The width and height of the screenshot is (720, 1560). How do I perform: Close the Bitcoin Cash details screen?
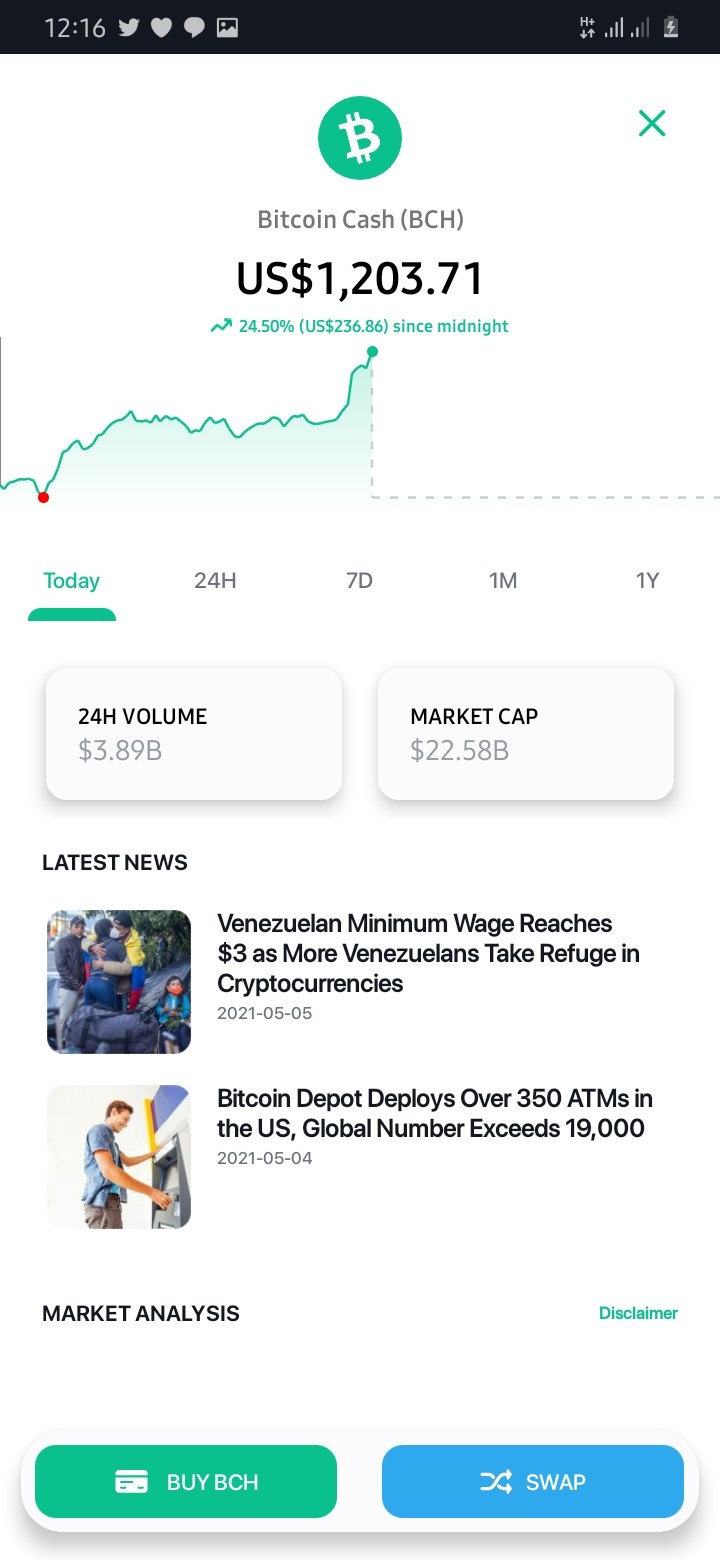tap(652, 124)
